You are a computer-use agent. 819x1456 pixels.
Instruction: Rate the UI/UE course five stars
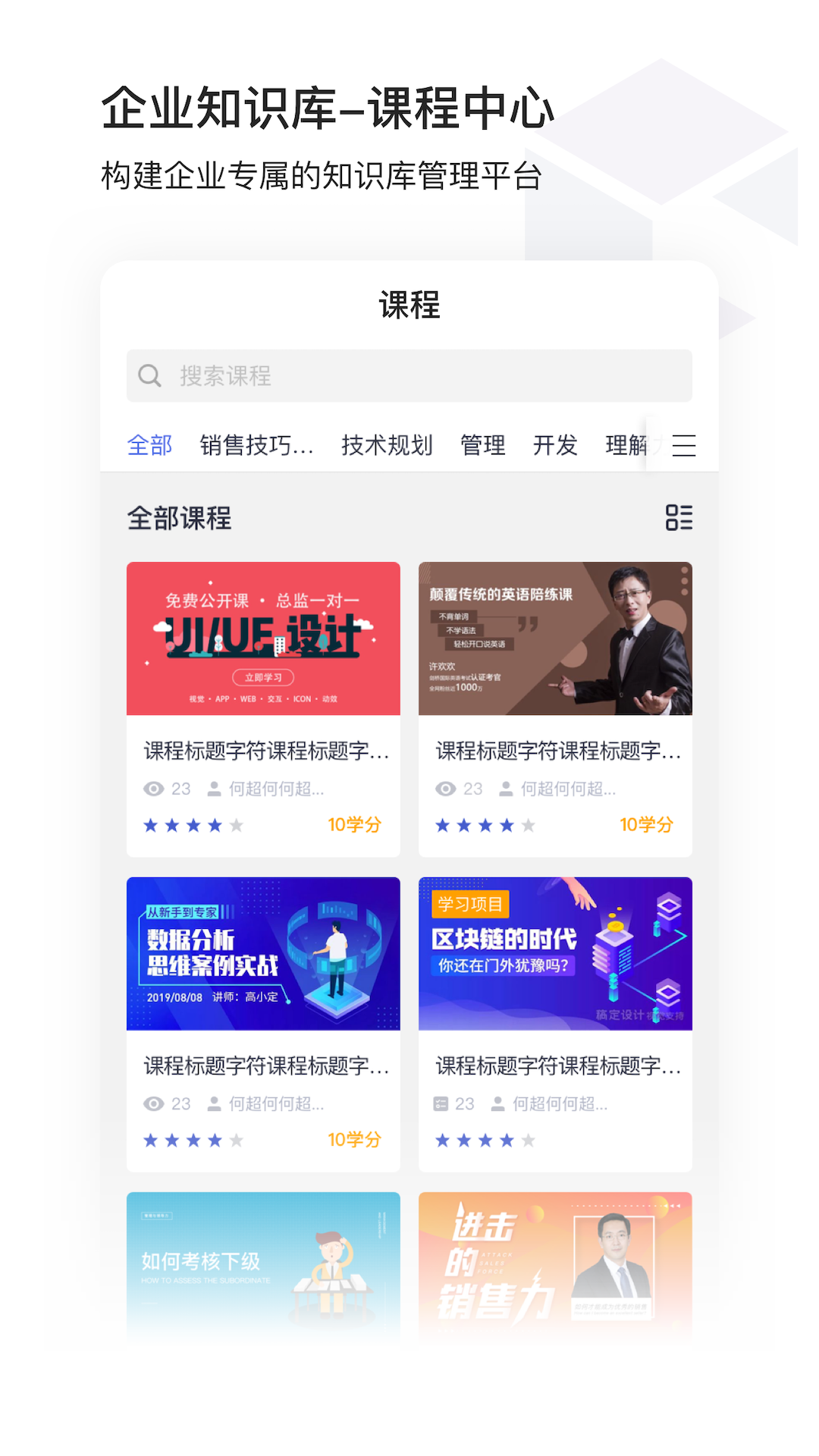pyautogui.click(x=236, y=825)
